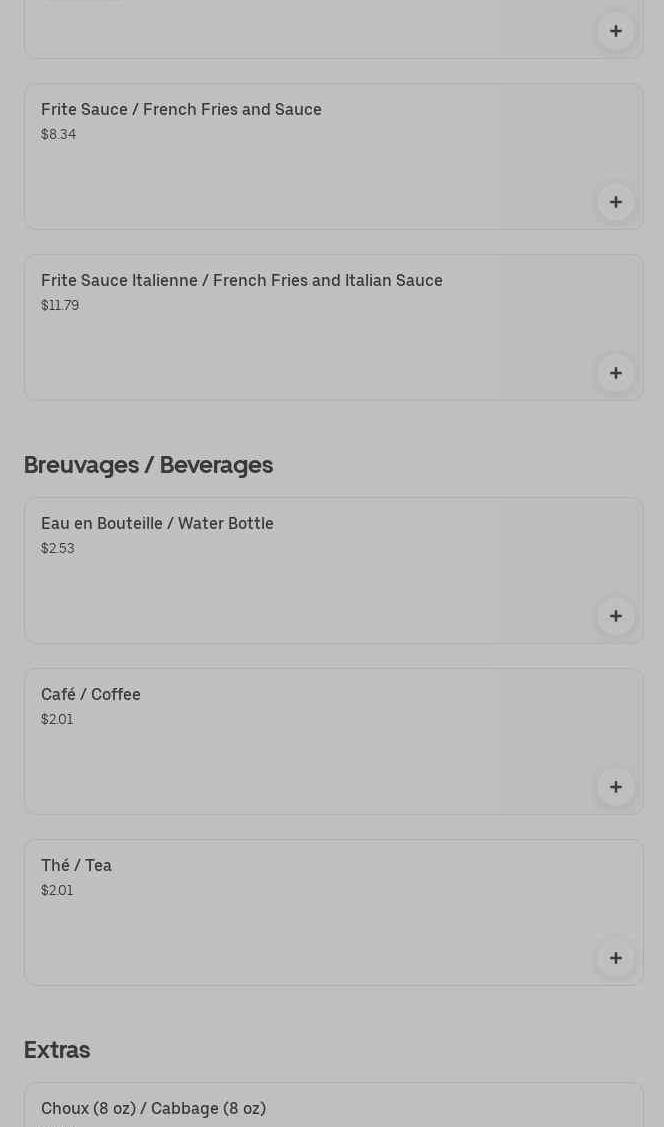Add Frite Sauce / French Fries and Sauce
664x1127 pixels.
click(615, 202)
